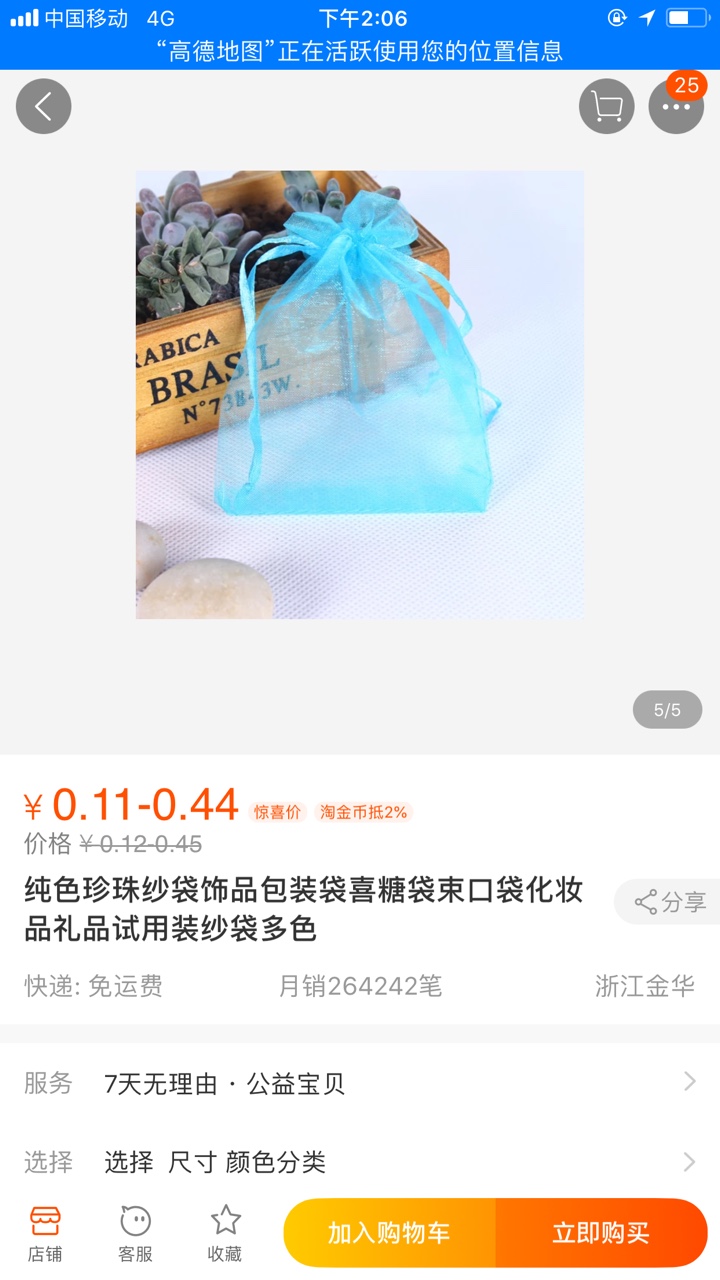Go back using the arrow button

43,106
